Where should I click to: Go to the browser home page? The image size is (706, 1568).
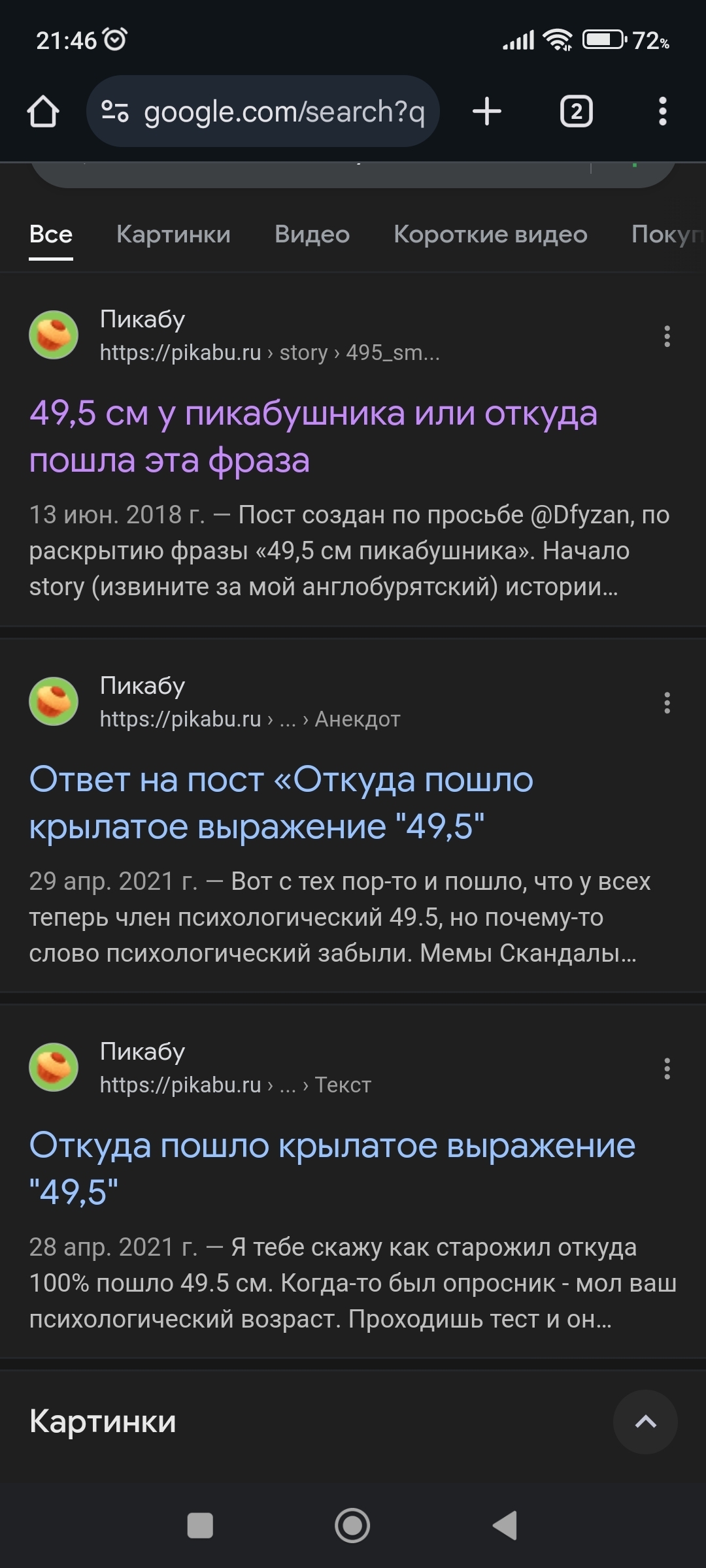[43, 112]
